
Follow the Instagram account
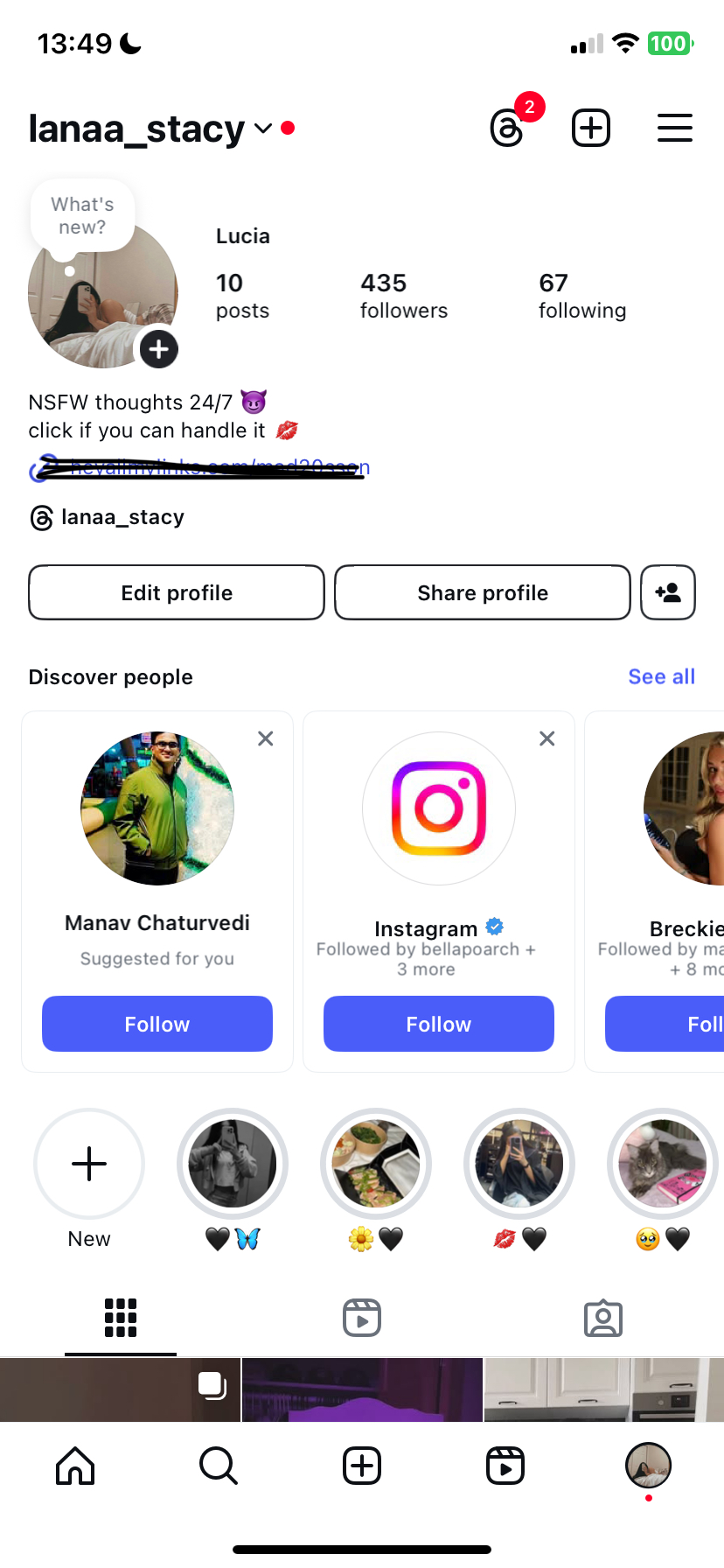[x=439, y=1024]
